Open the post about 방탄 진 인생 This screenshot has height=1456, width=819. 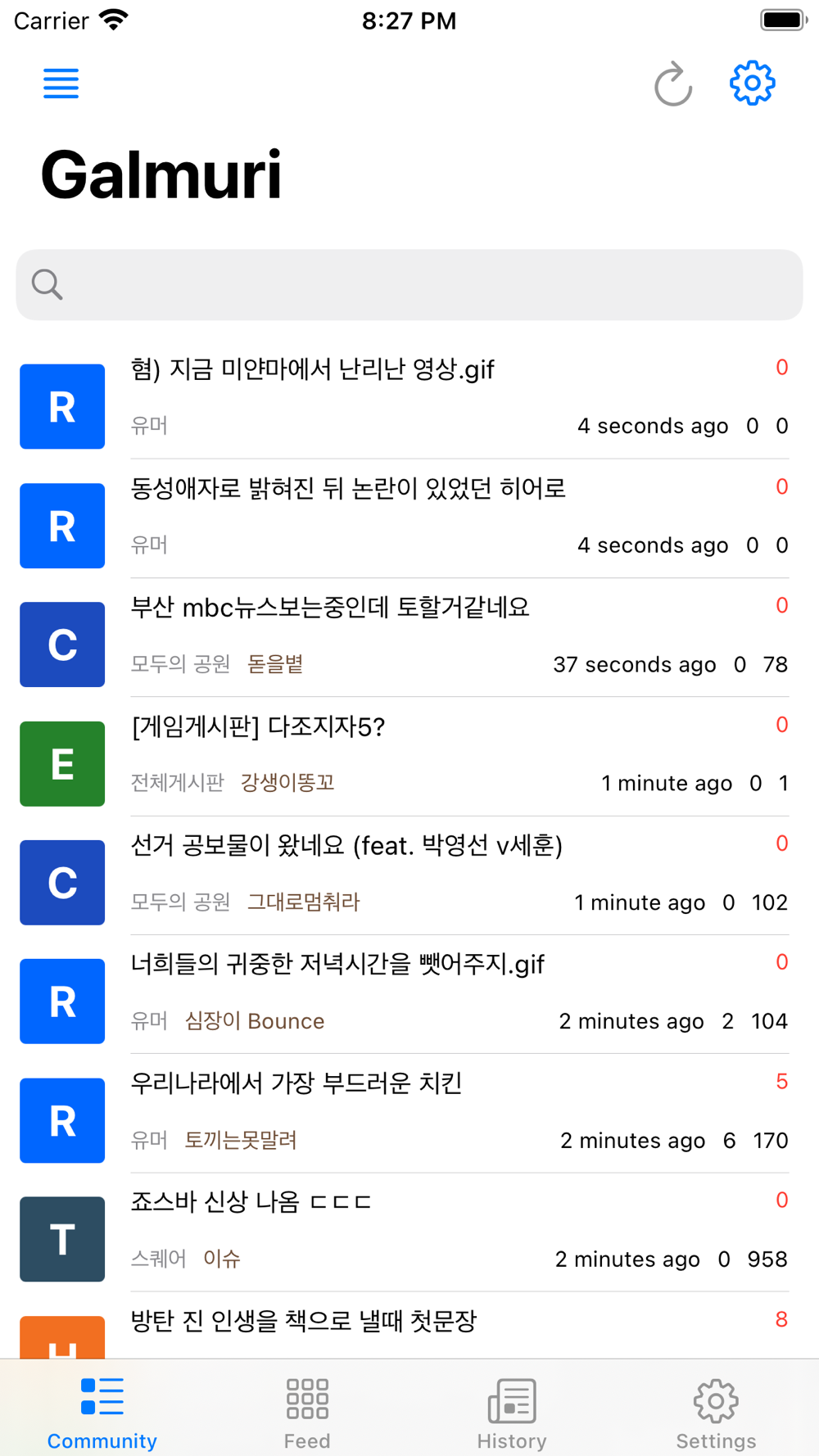409,1326
